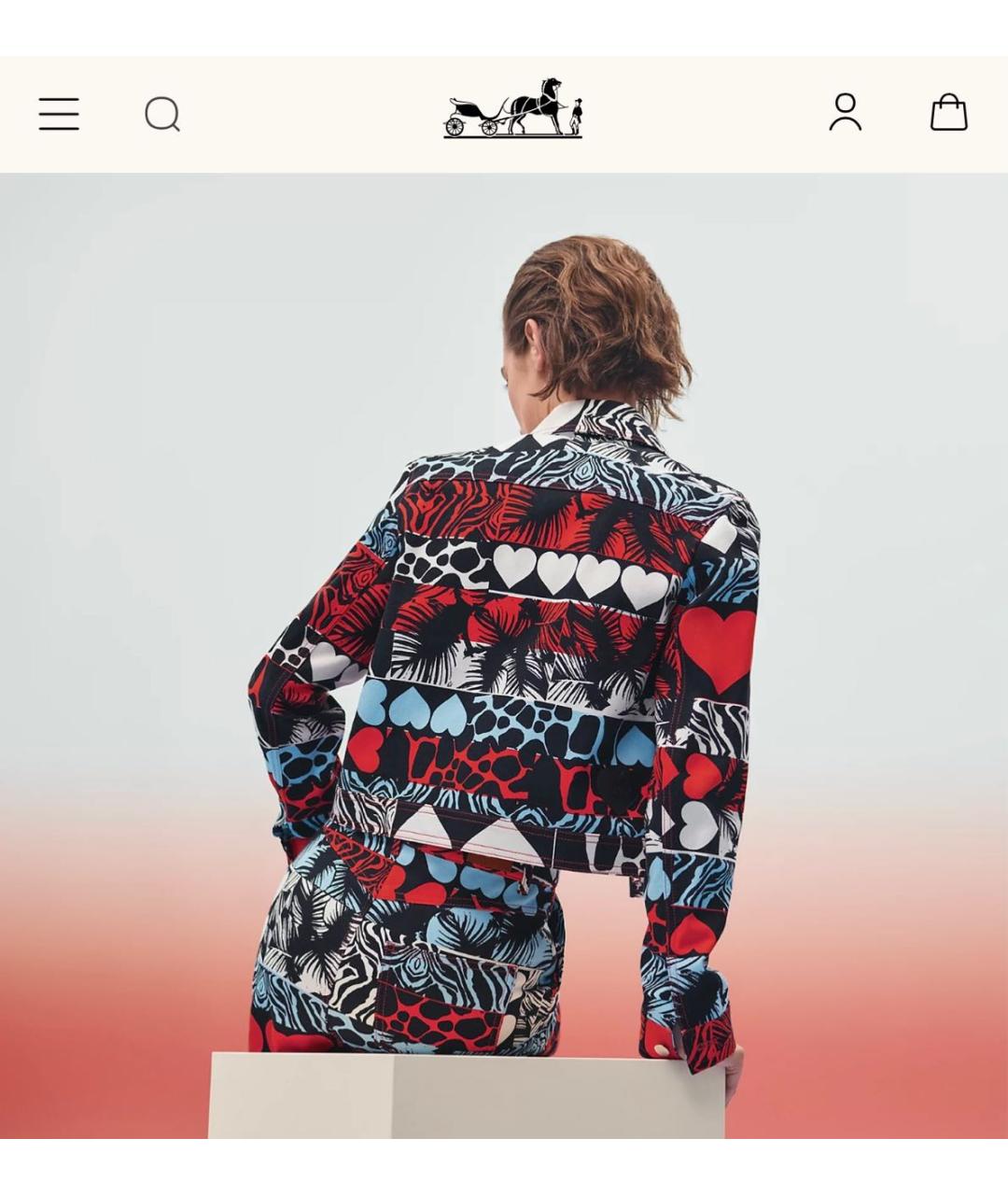
Task: Open the hamburger navigation menu
Action: pos(59,114)
